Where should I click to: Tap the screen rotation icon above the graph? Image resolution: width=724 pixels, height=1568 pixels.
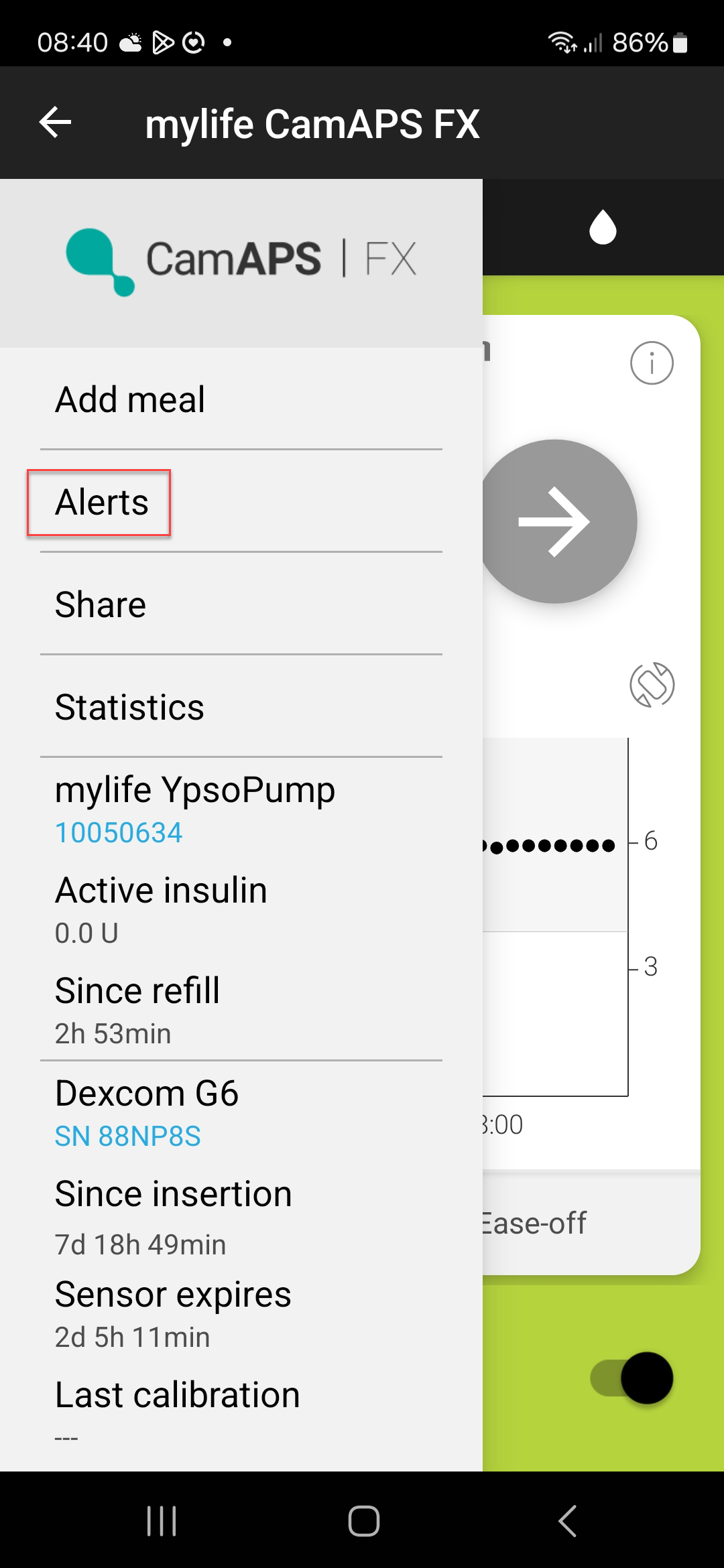(x=652, y=685)
